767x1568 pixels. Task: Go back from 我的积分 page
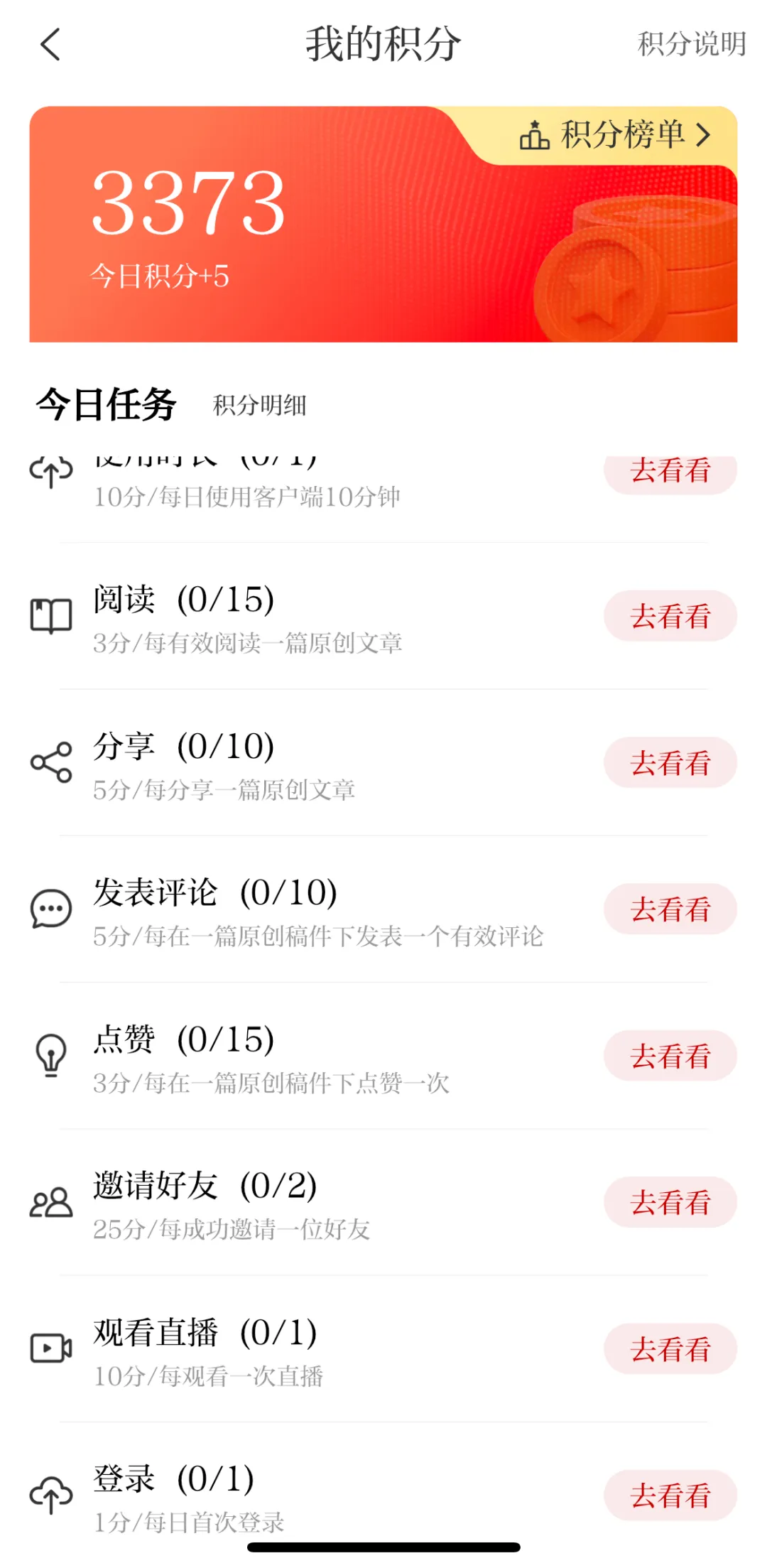click(50, 45)
